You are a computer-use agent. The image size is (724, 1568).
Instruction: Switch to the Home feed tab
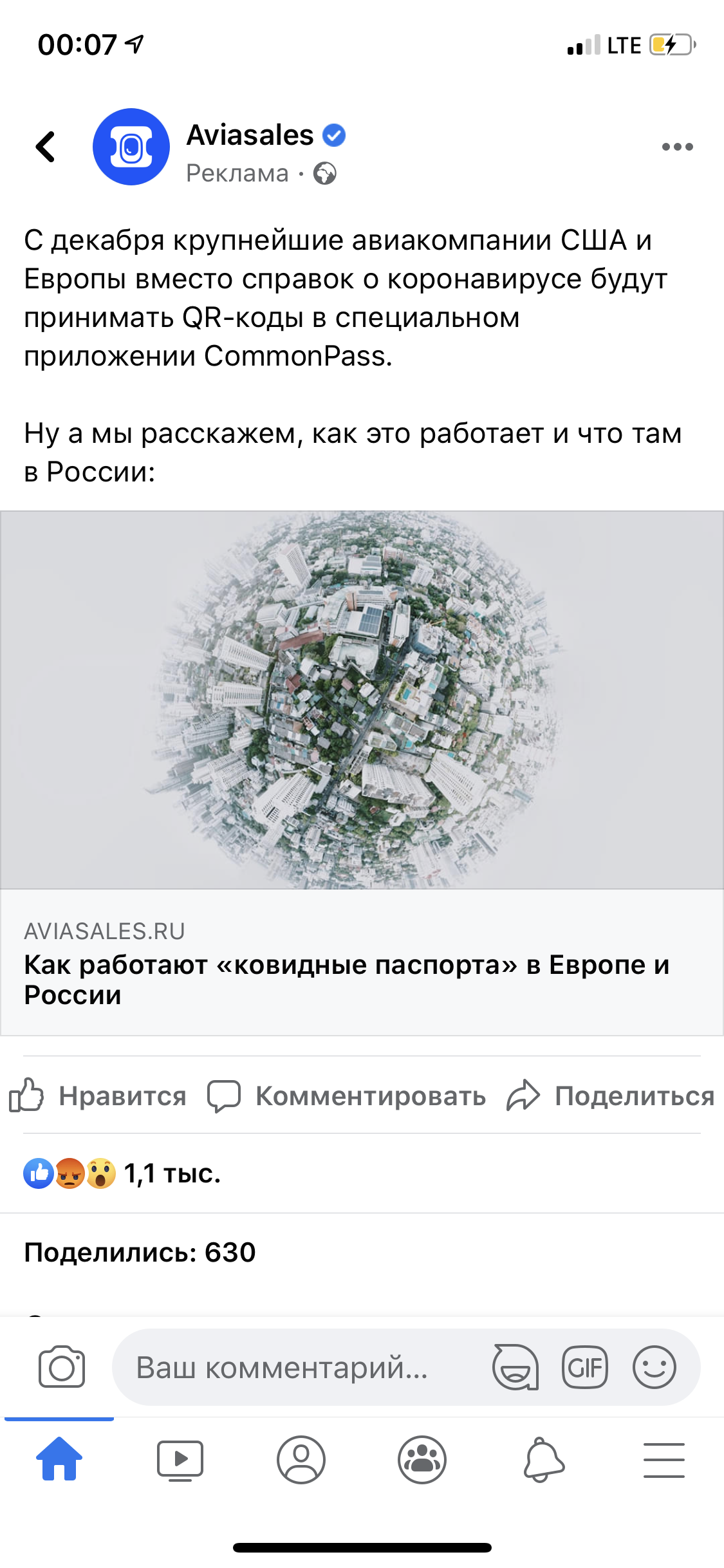pyautogui.click(x=59, y=1460)
